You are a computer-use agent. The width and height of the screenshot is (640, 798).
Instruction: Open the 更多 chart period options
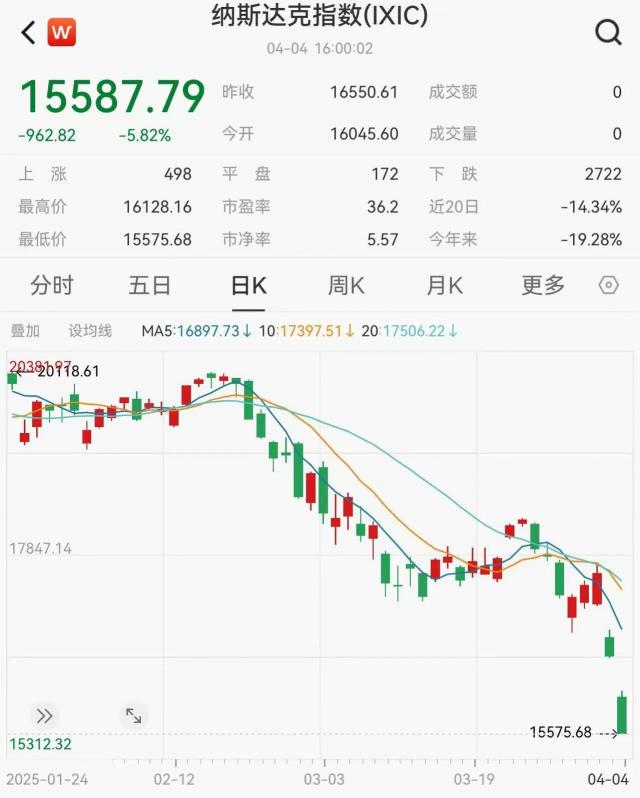[543, 286]
